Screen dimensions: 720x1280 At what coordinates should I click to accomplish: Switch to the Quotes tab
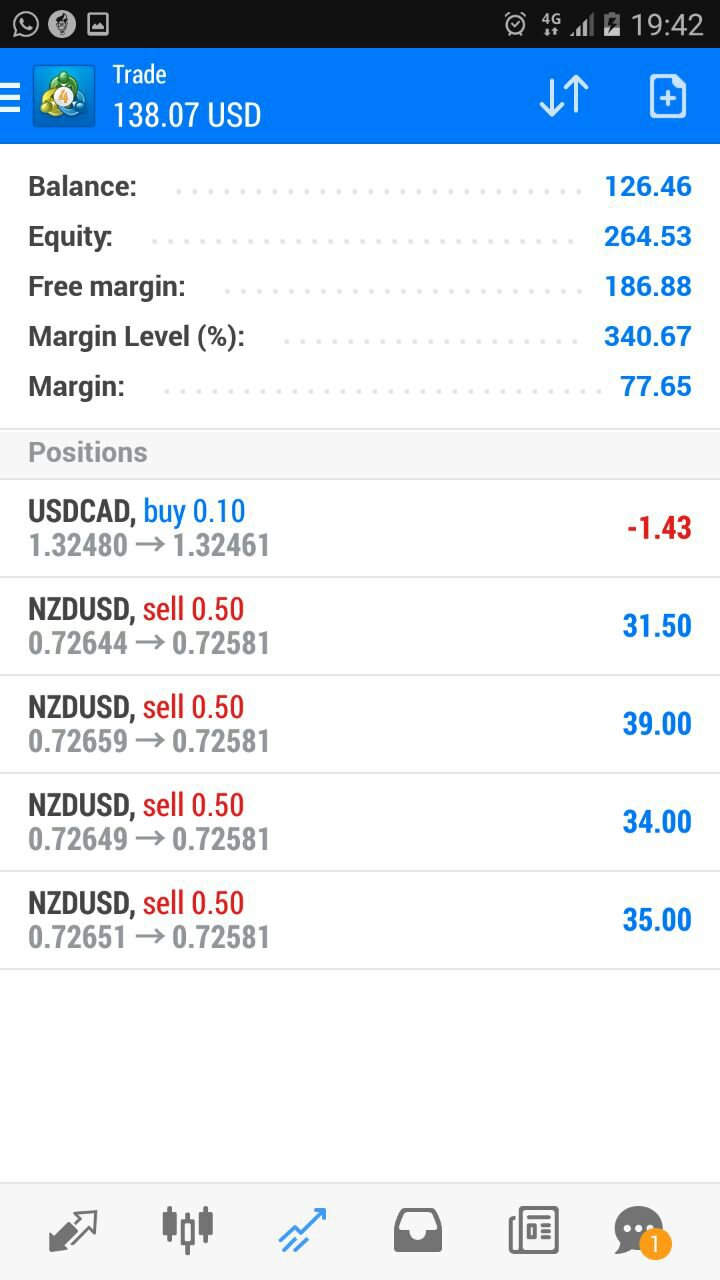click(x=73, y=1230)
